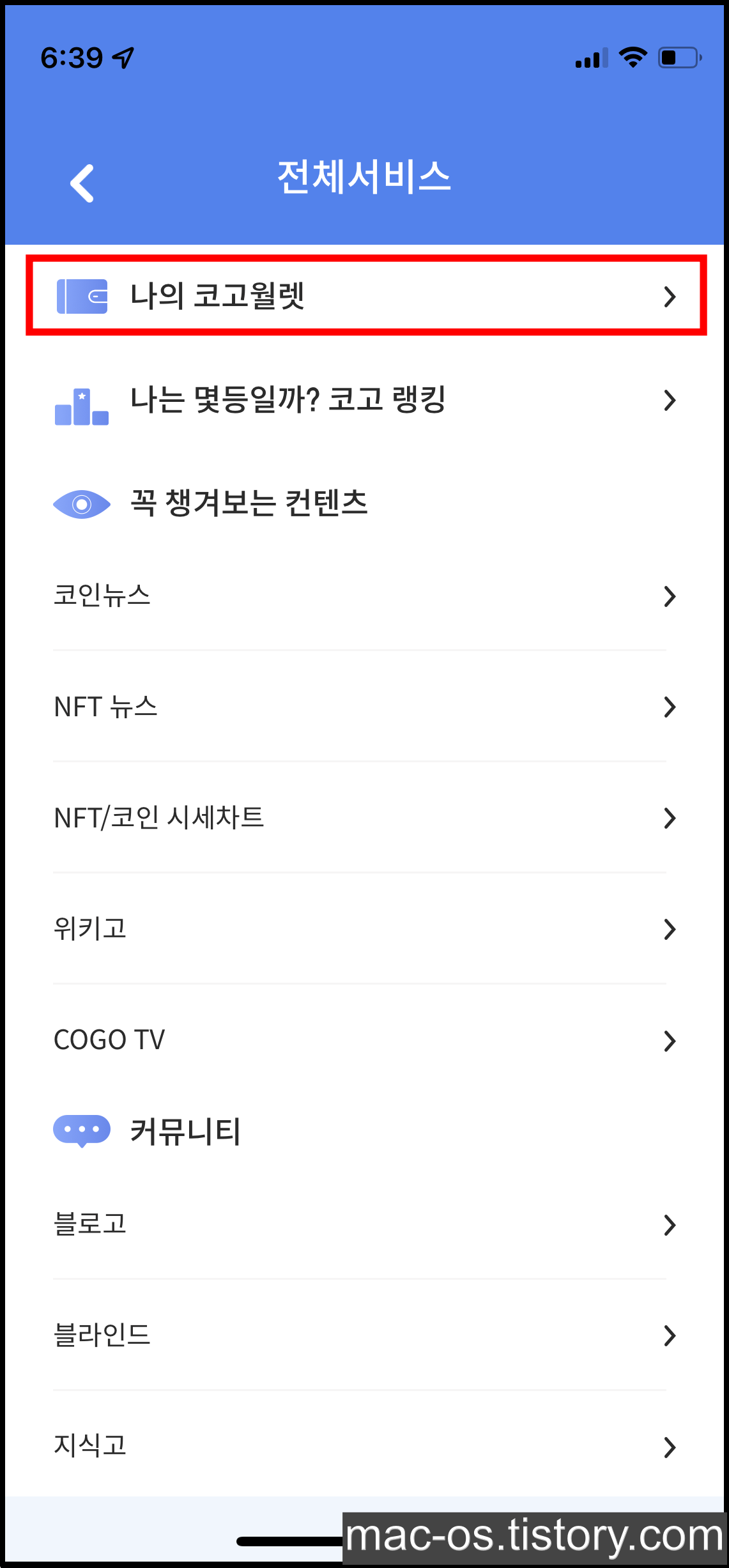729x1568 pixels.
Task: Open the 블라인드 row
Action: [x=365, y=1335]
